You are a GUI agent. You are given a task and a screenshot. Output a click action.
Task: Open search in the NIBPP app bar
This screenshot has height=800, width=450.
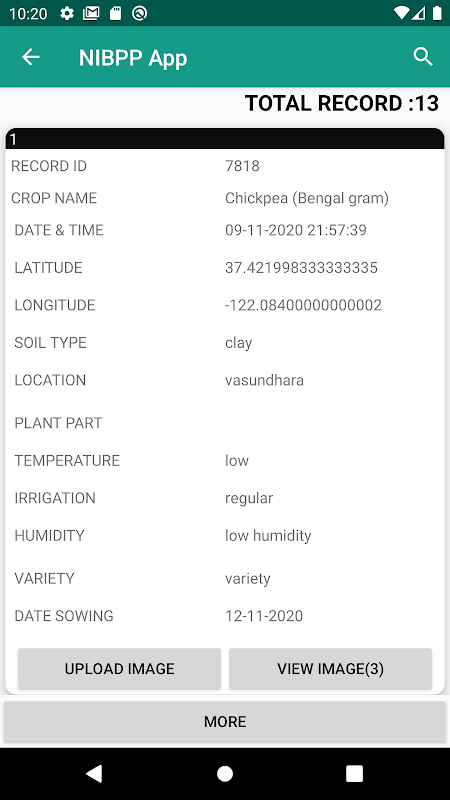click(x=423, y=57)
